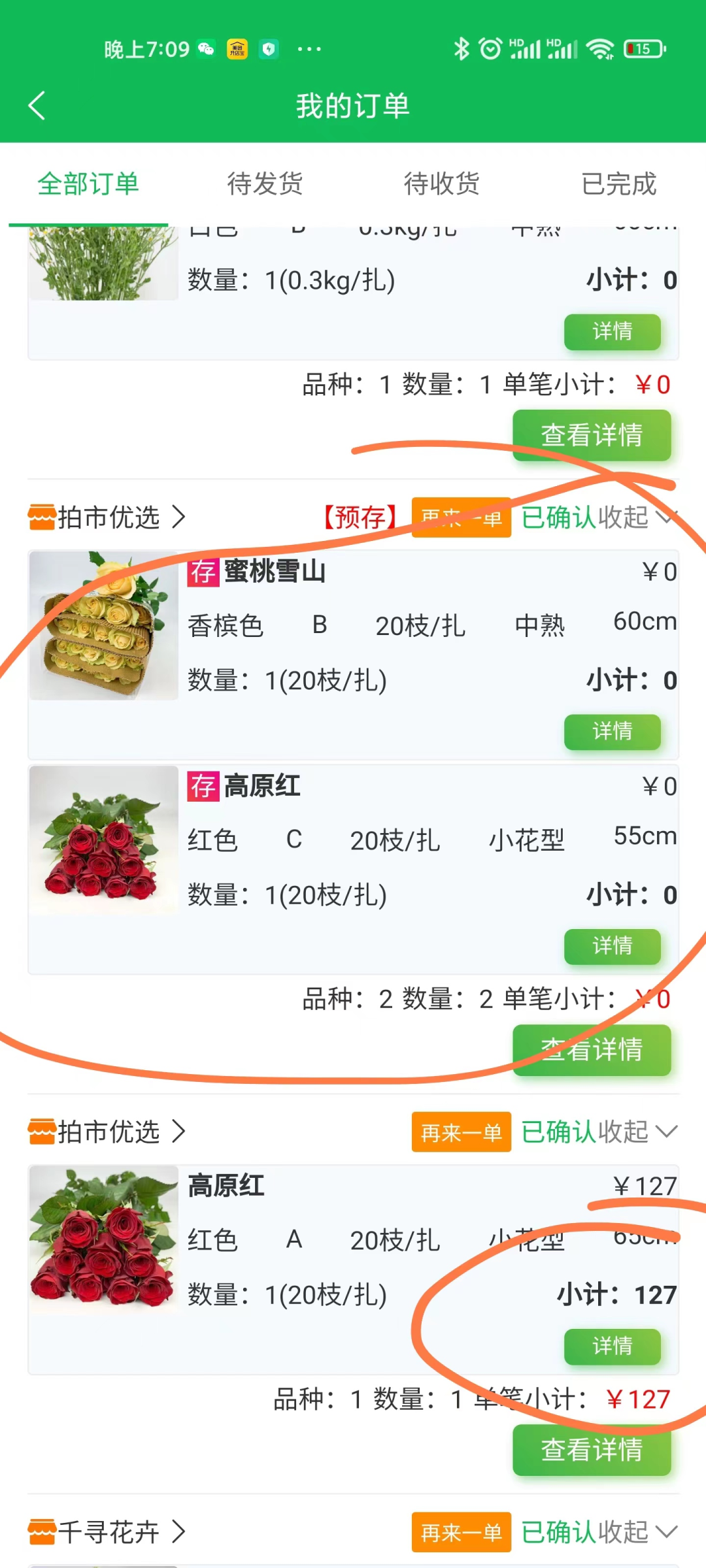The image size is (706, 1568).
Task: Tap 再来一单 on the ¥127 order
Action: (461, 1132)
